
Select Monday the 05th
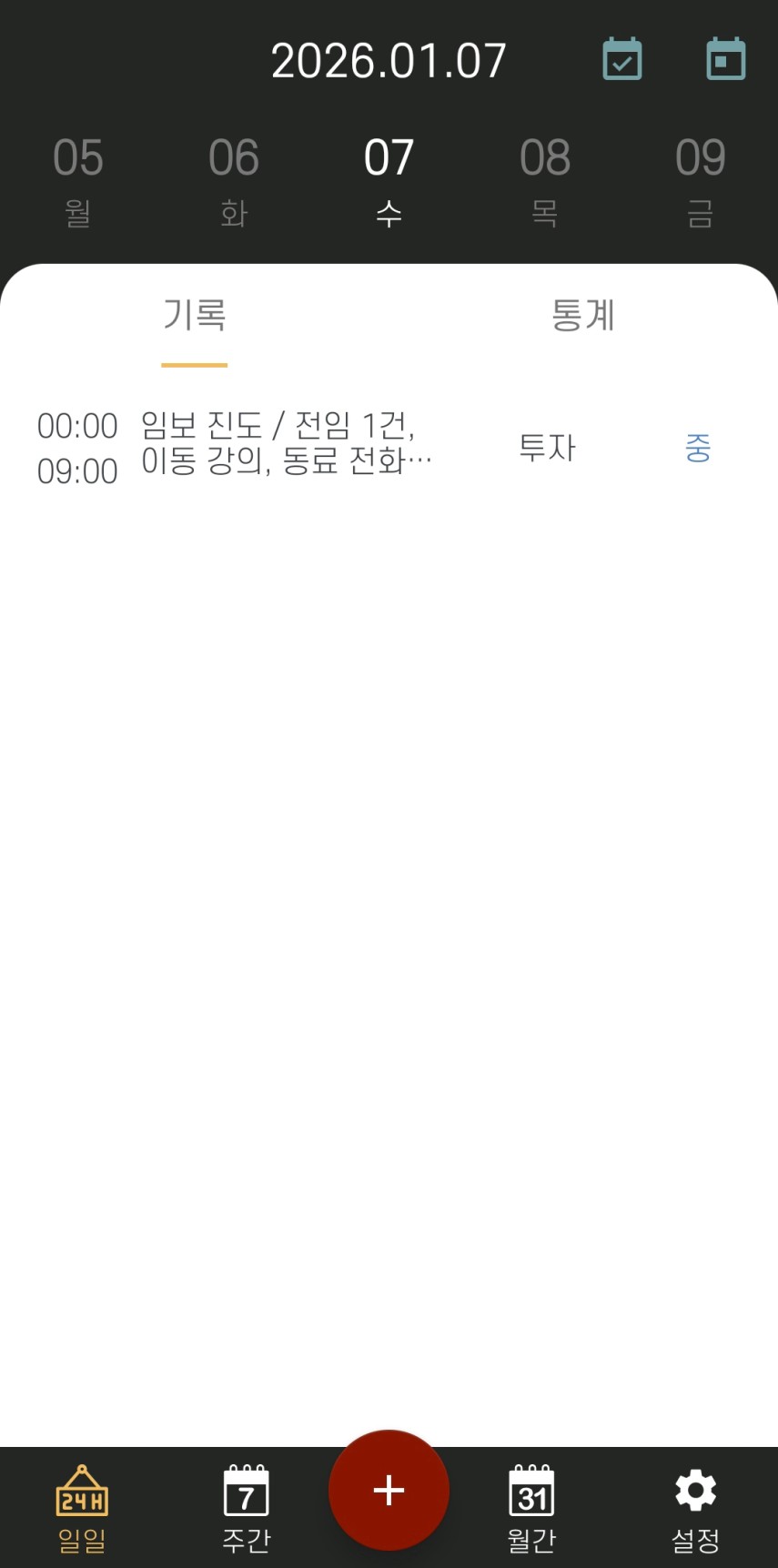(x=78, y=180)
